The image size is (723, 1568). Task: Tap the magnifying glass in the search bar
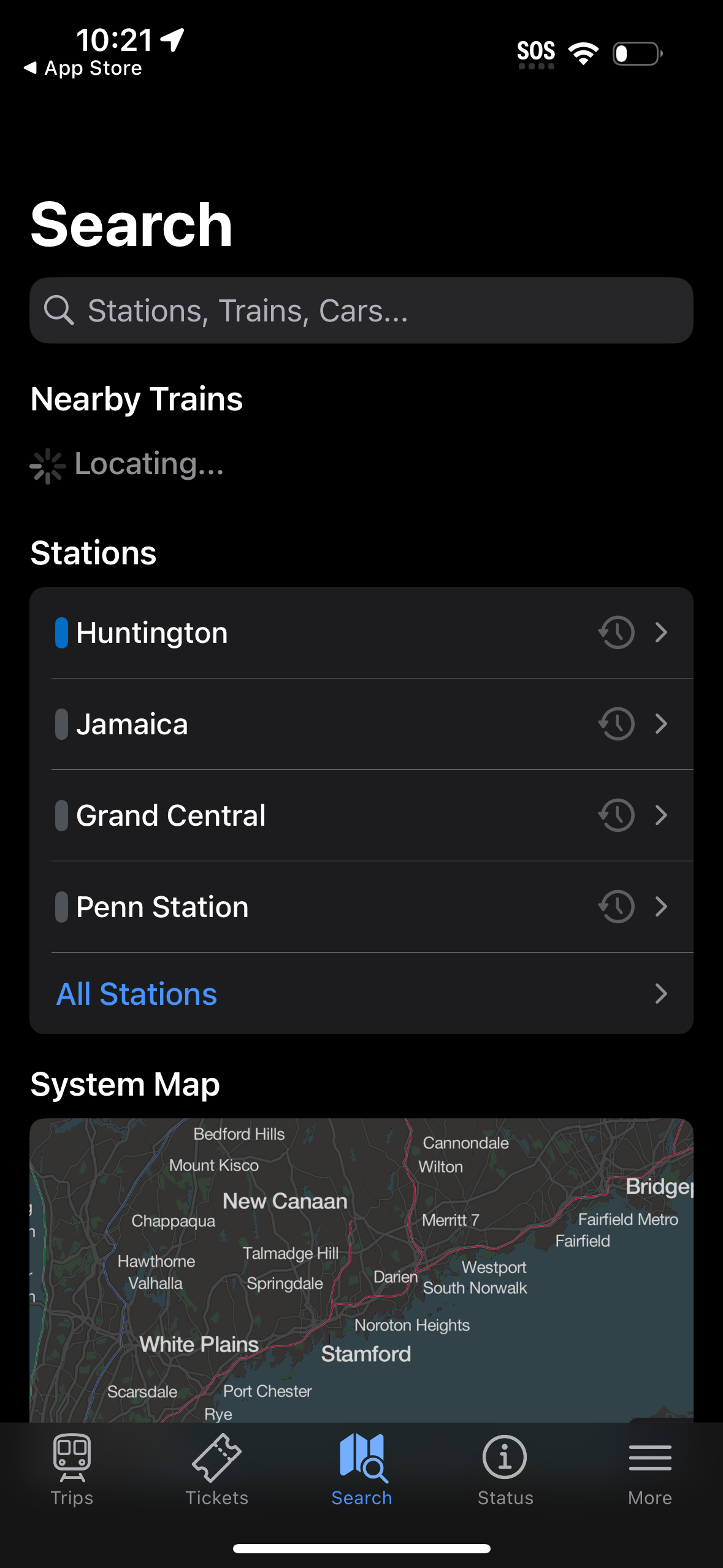[x=59, y=310]
